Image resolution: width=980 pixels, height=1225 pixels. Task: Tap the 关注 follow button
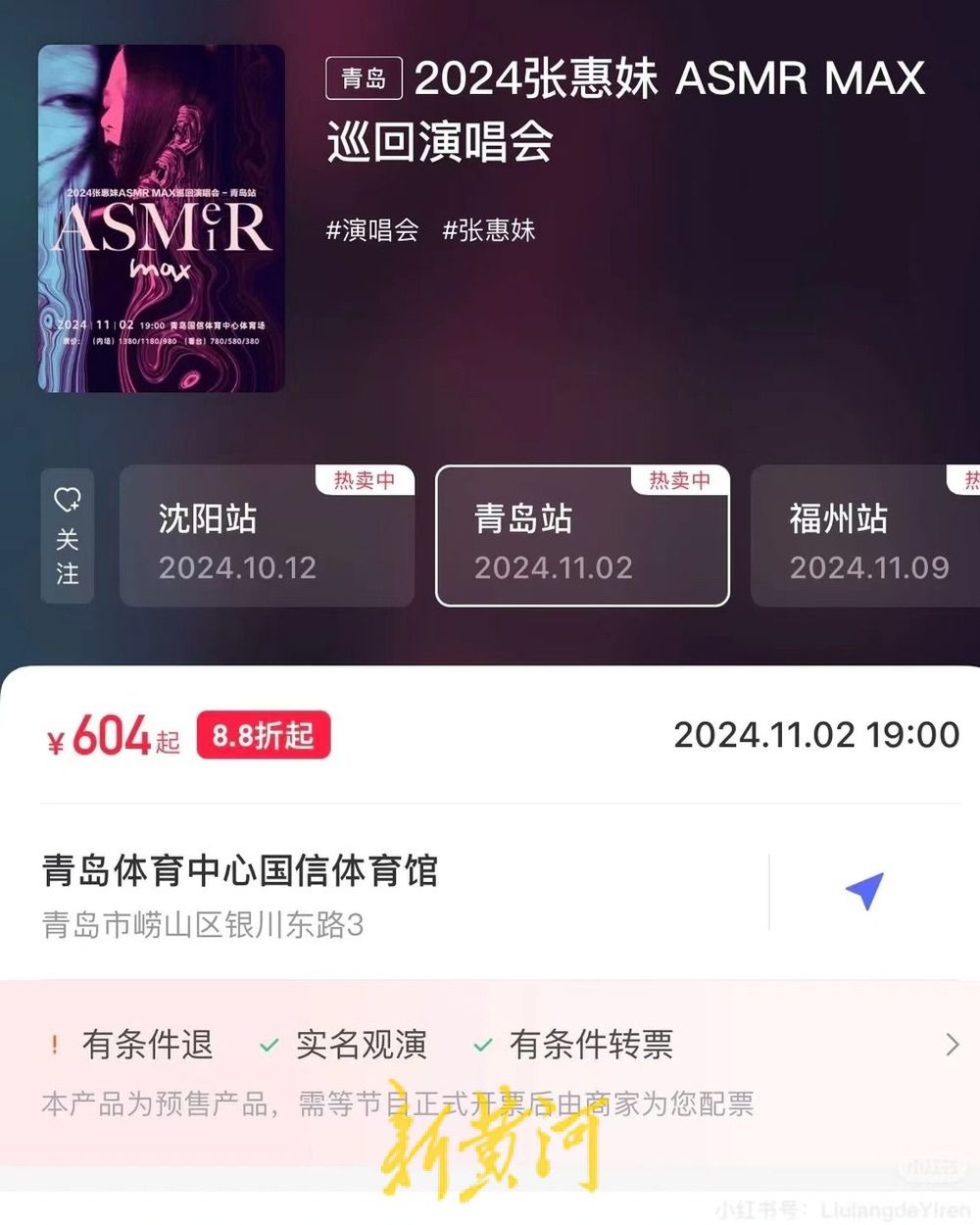(67, 535)
